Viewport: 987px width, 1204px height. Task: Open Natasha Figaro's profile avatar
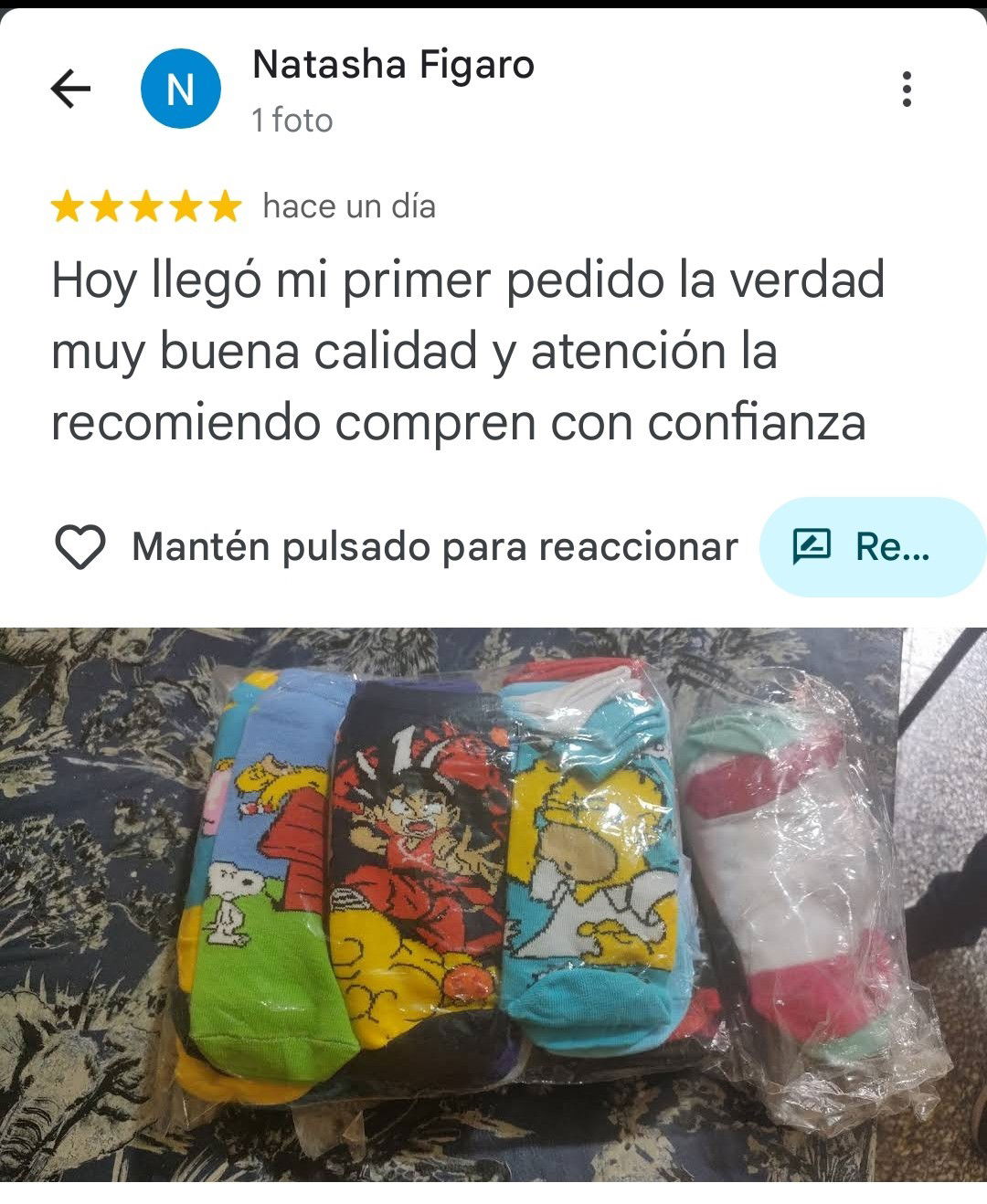coord(180,90)
